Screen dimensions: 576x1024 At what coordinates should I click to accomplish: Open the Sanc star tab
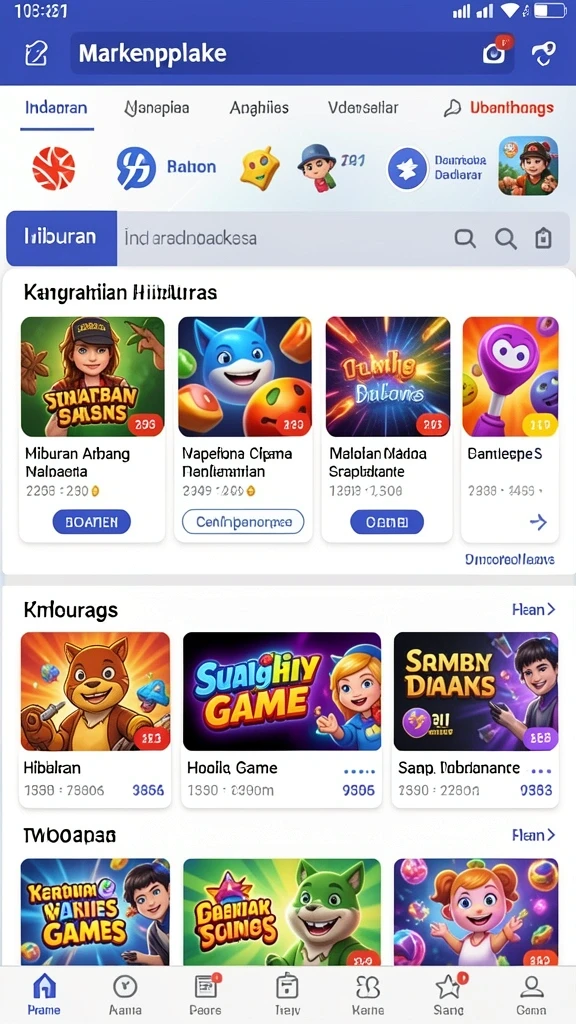point(449,993)
